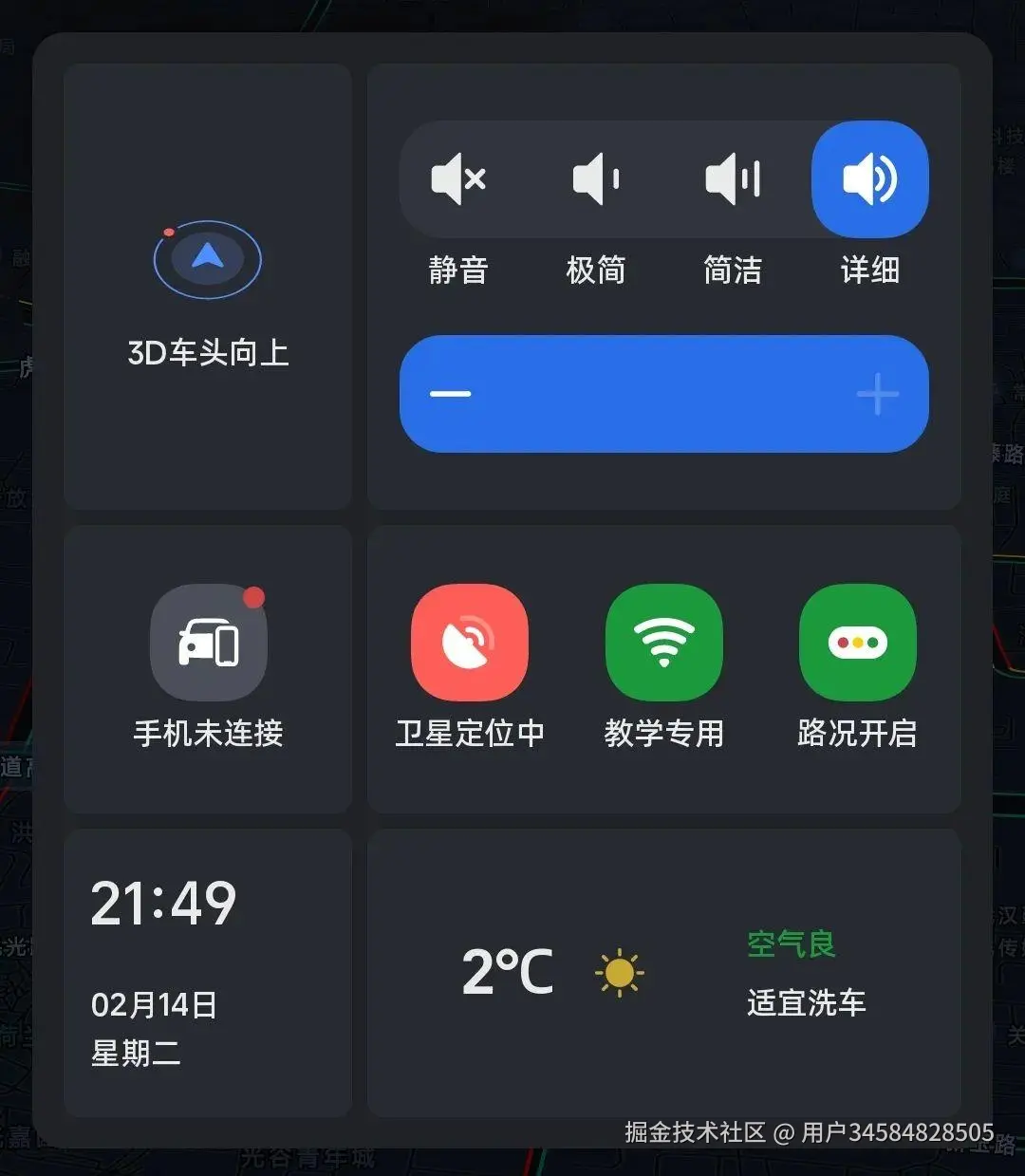Image resolution: width=1025 pixels, height=1176 pixels.
Task: Select the 详细 detailed voice mode
Action: click(869, 179)
